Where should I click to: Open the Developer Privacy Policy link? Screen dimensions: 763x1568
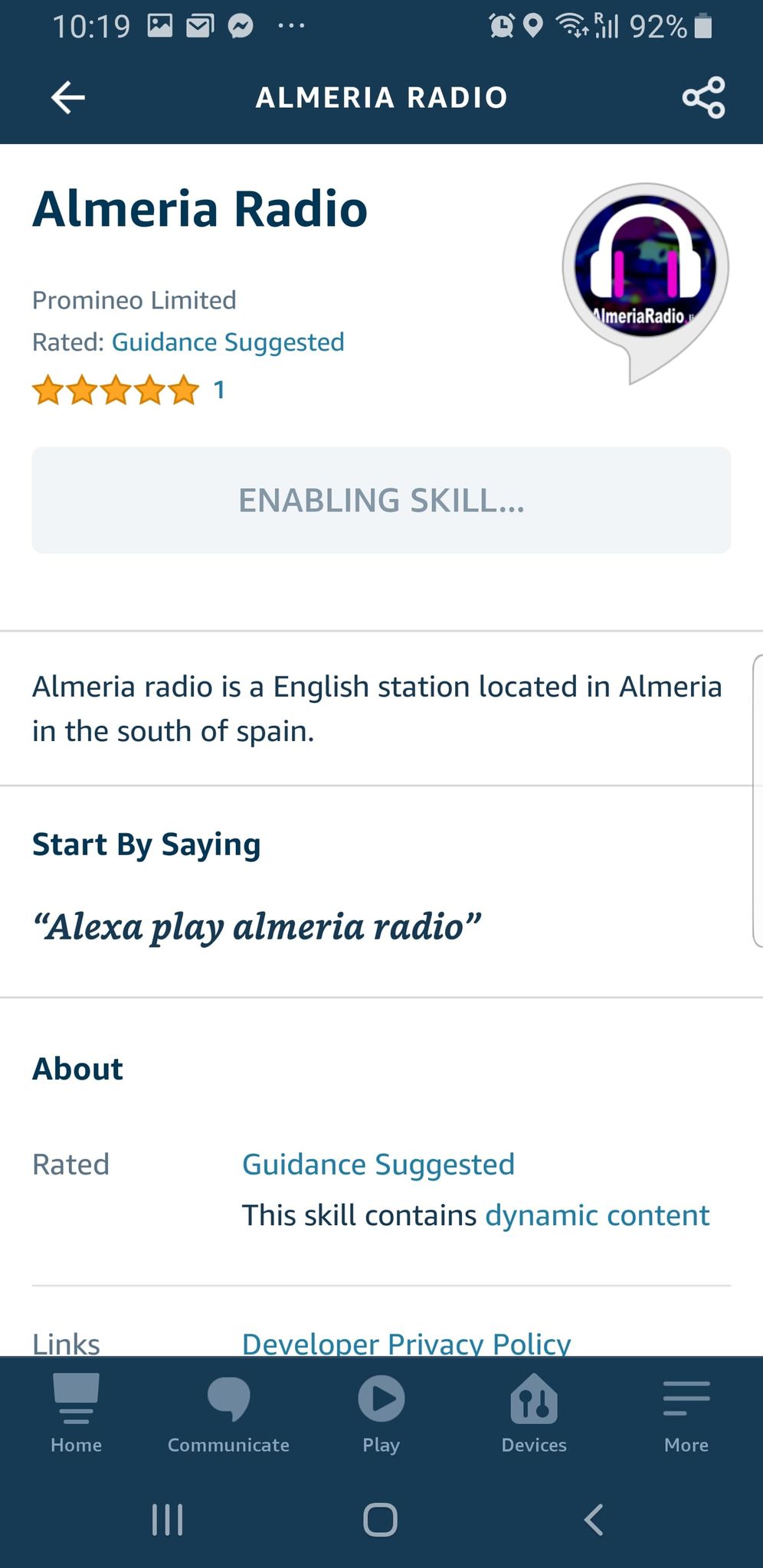[406, 1343]
